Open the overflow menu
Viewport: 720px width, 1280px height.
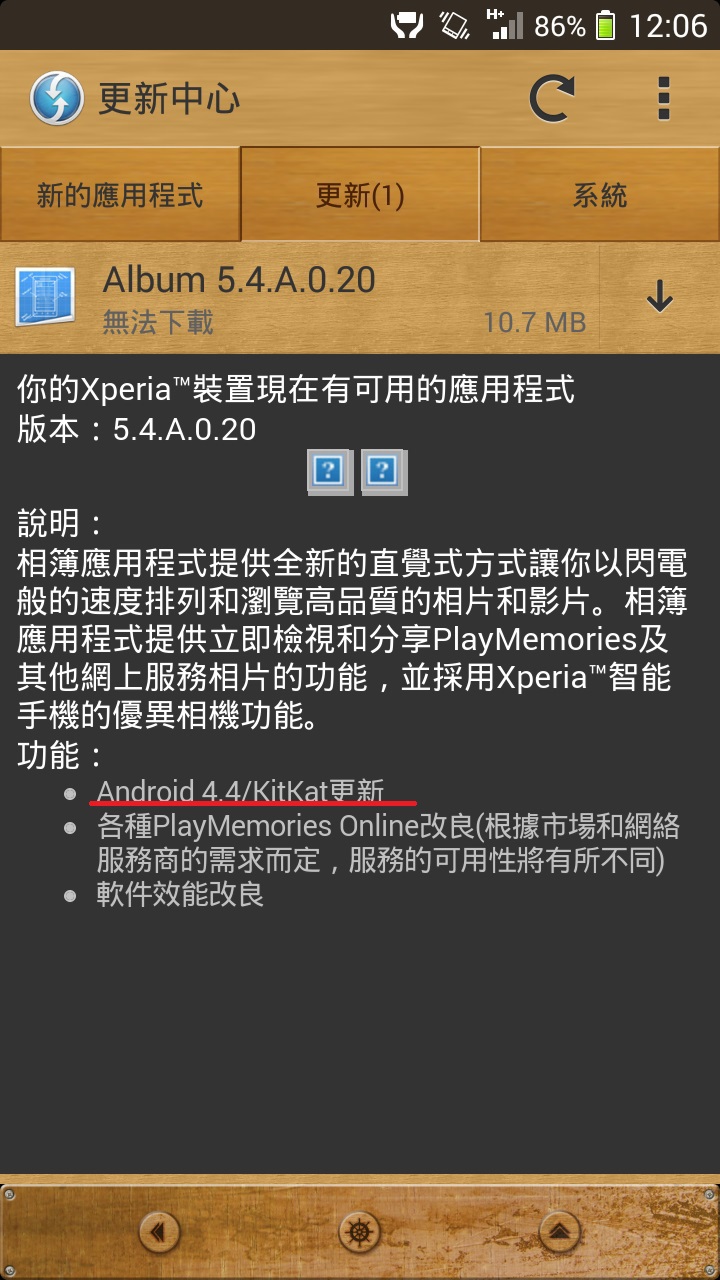[x=664, y=98]
